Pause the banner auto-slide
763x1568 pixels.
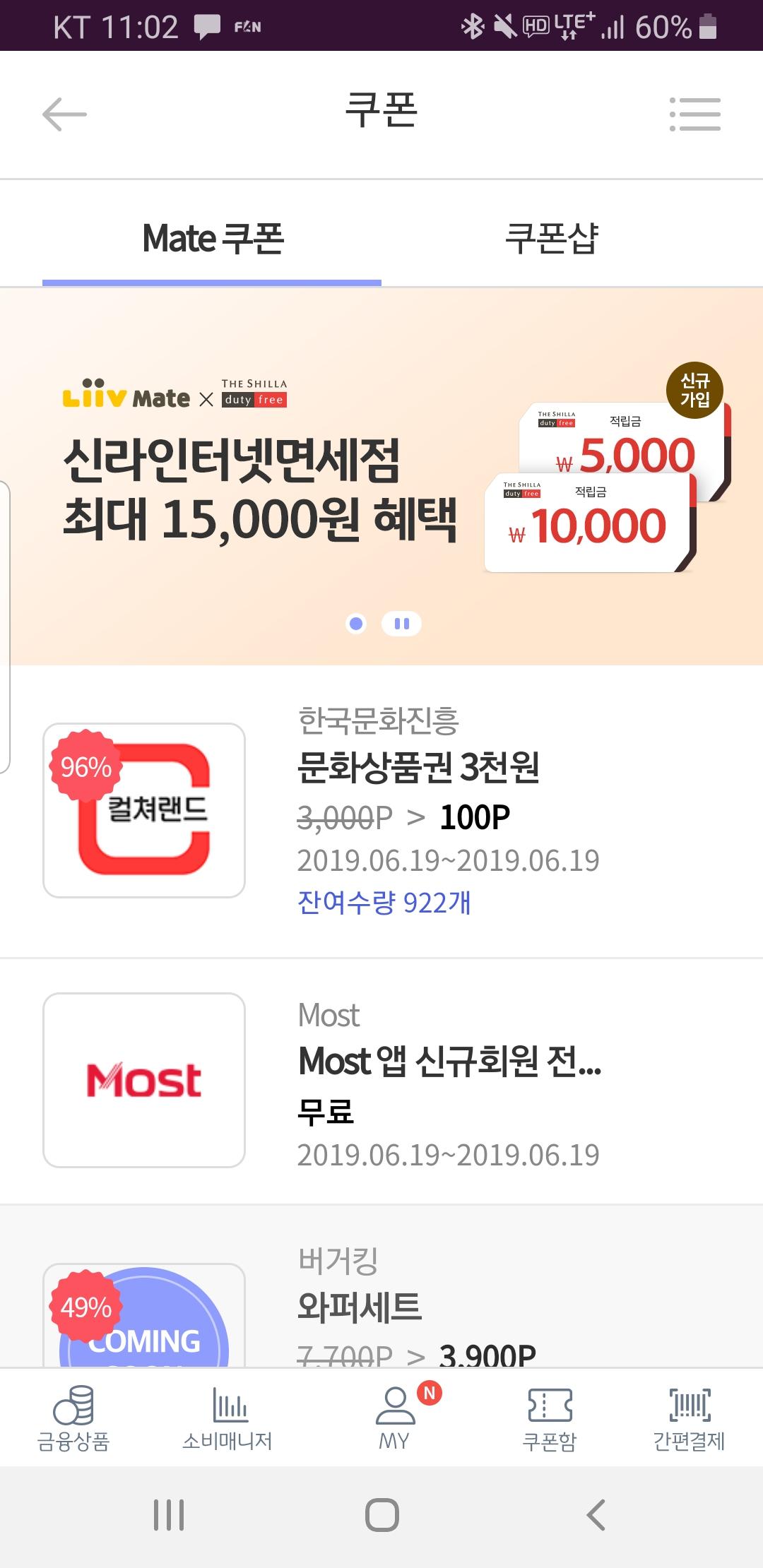point(401,624)
